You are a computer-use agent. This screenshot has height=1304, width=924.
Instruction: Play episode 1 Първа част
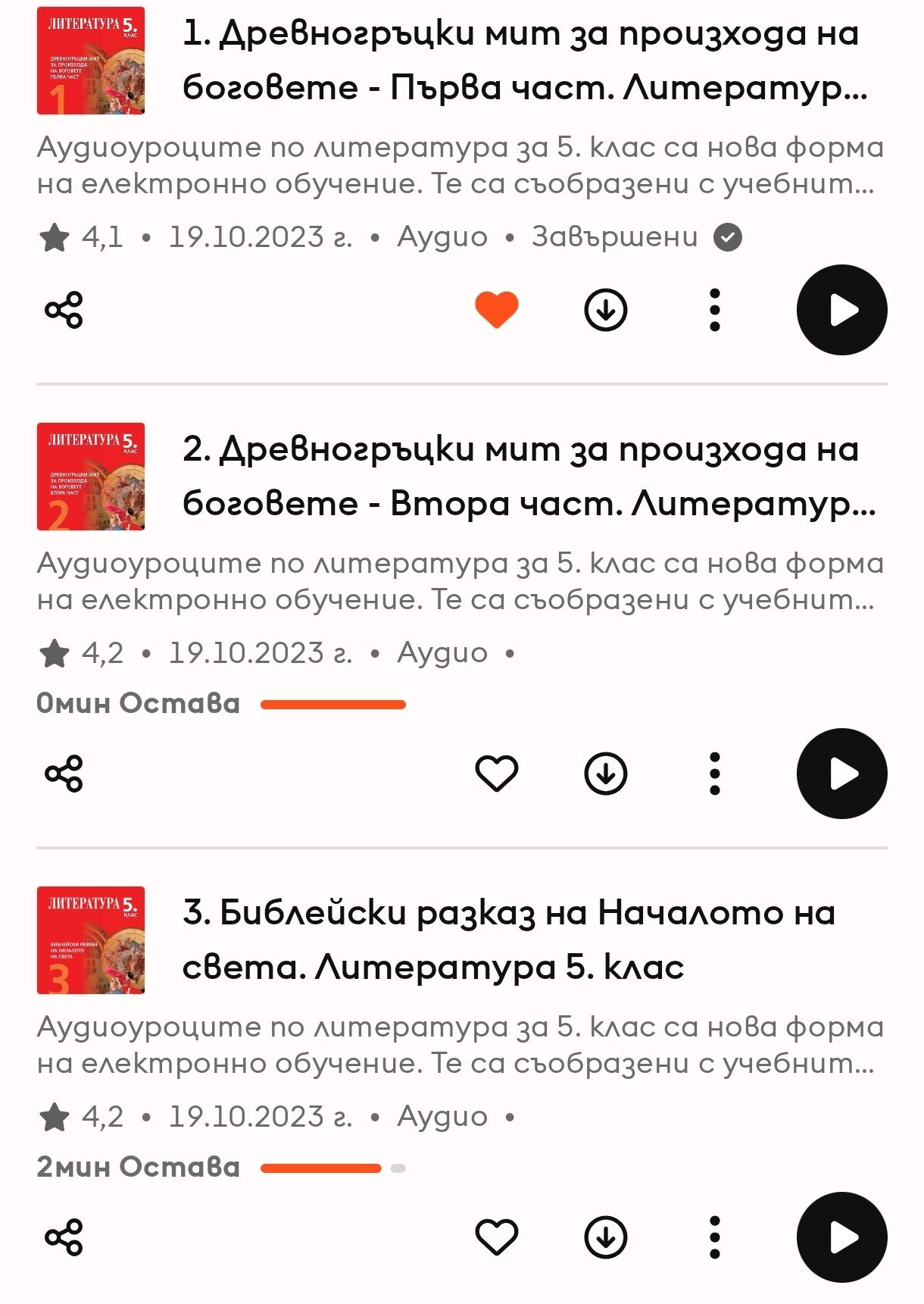[841, 310]
